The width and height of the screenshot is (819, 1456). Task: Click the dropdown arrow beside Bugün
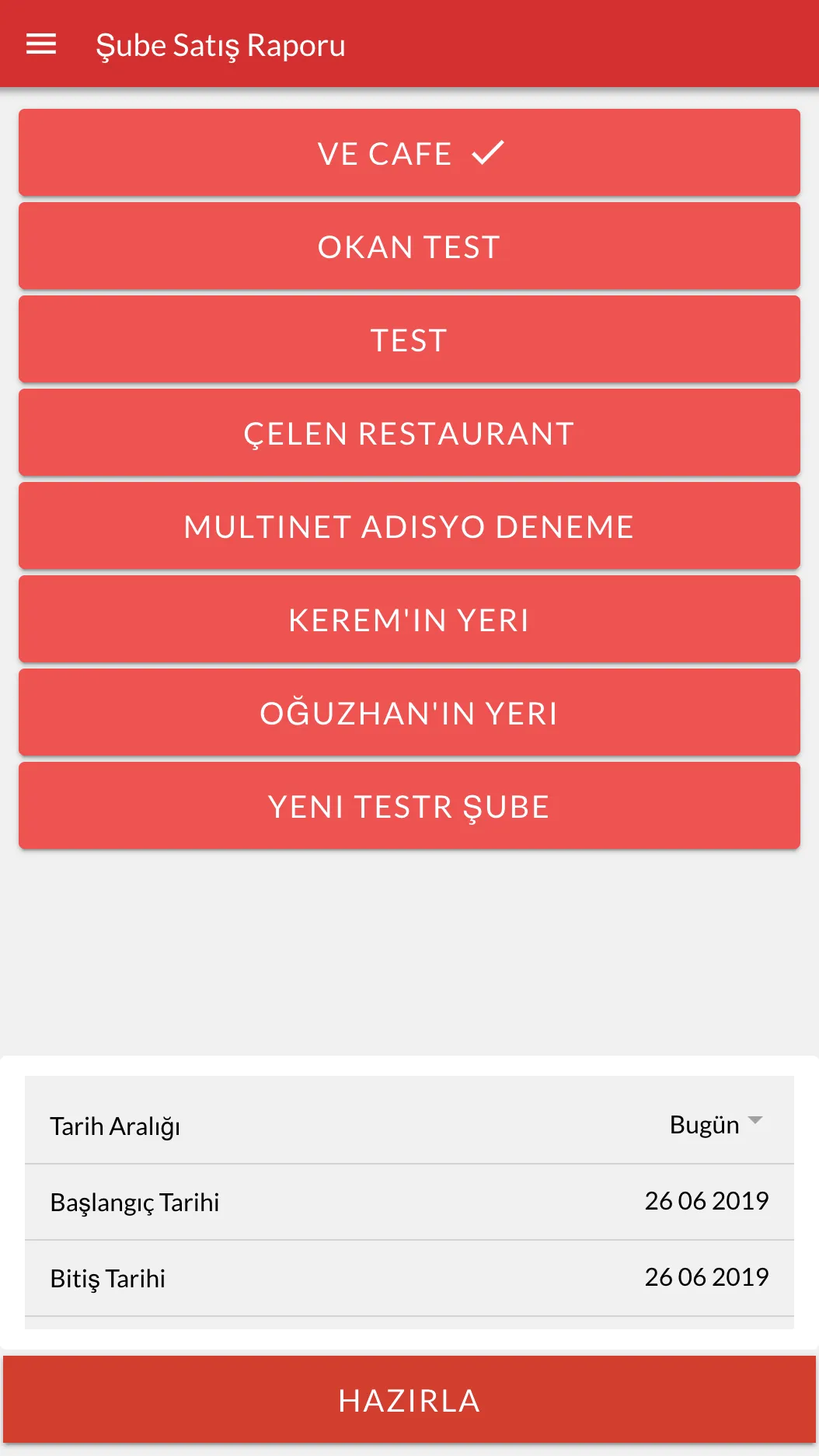756,1119
